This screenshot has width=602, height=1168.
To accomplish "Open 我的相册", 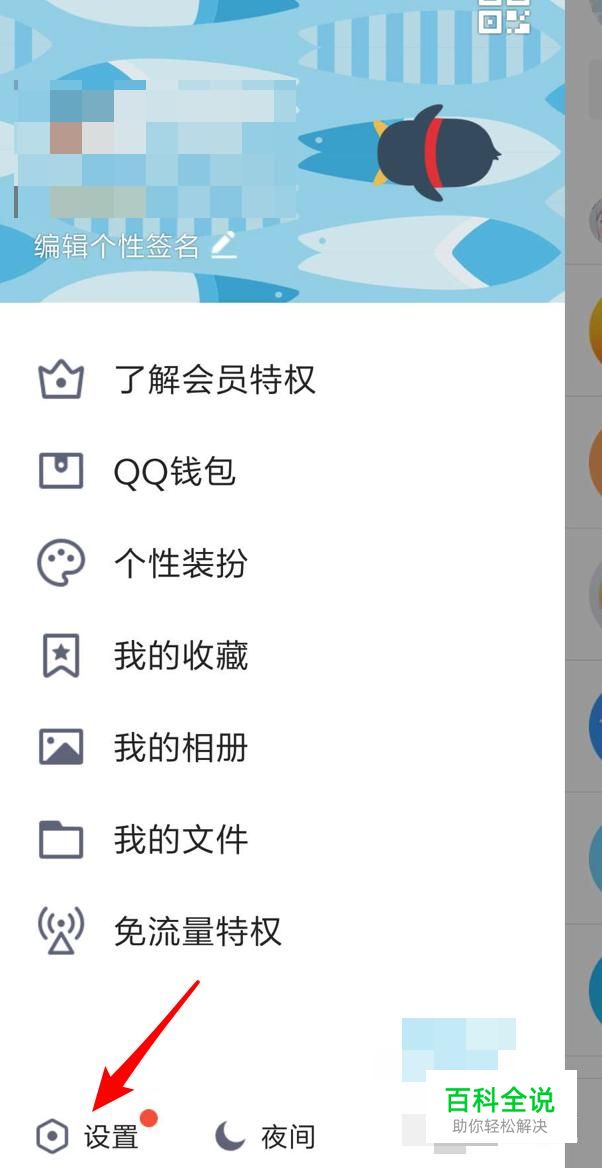I will (180, 748).
